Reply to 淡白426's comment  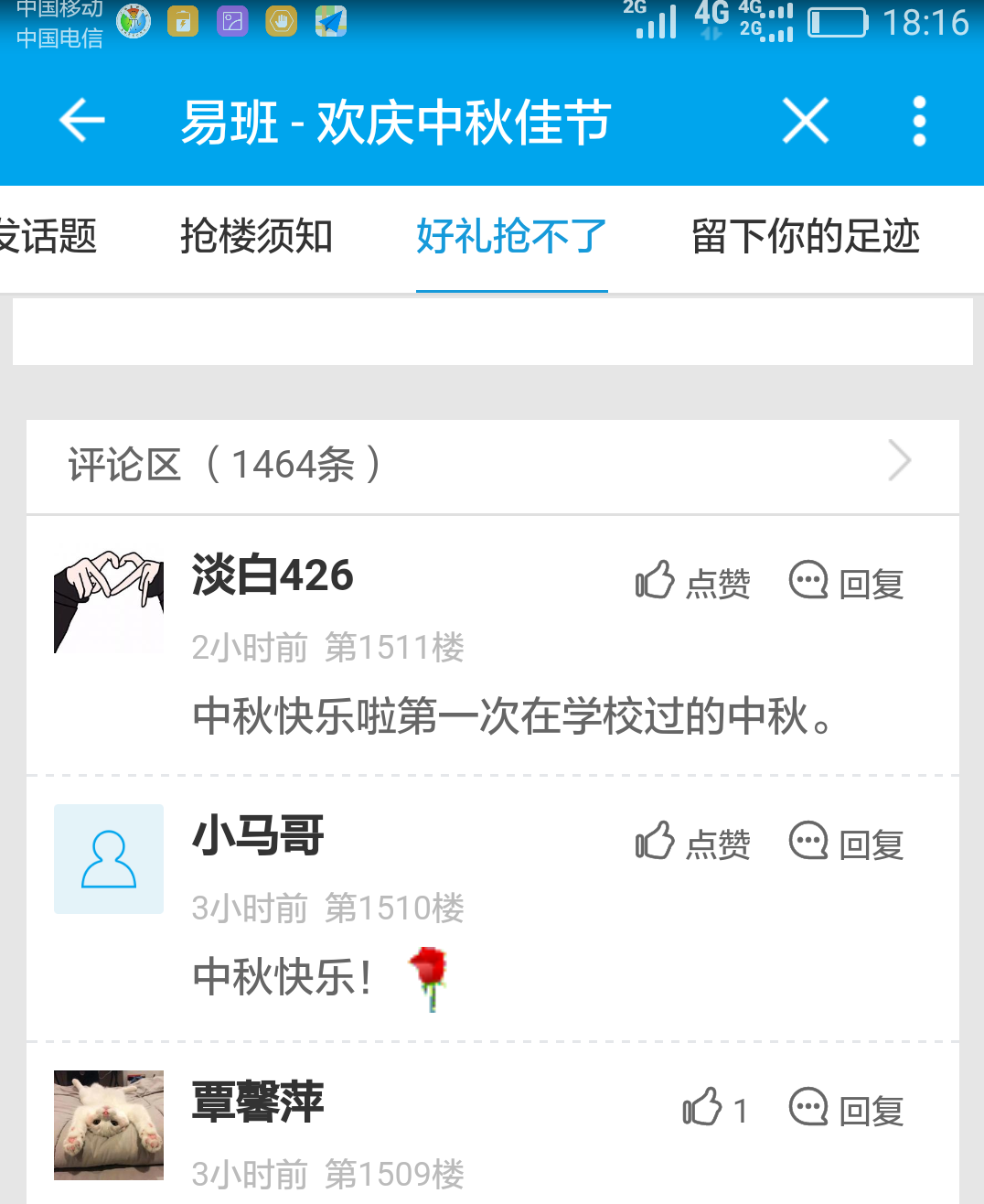(847, 582)
